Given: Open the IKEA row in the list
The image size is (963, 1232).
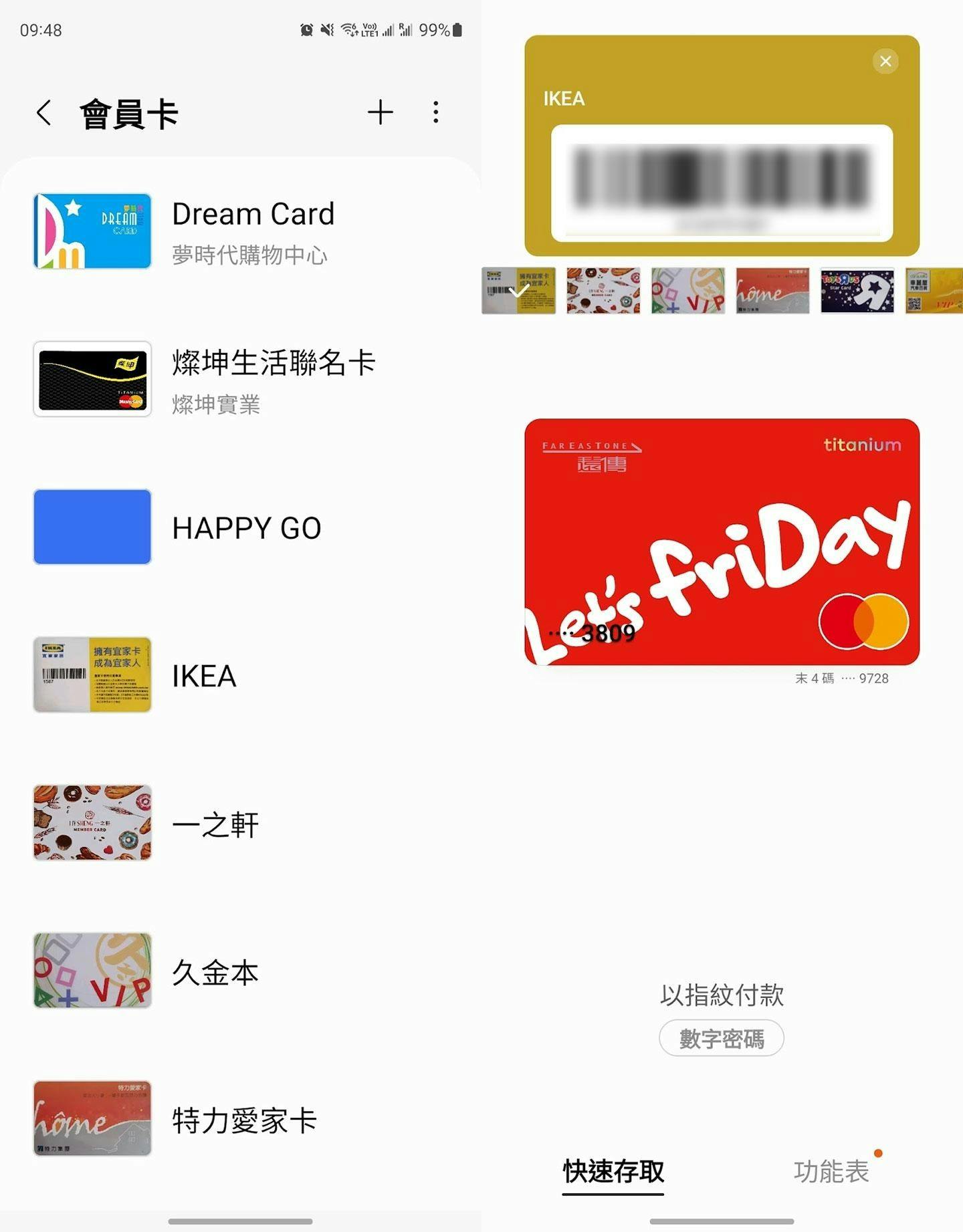Looking at the screenshot, I should (241, 675).
